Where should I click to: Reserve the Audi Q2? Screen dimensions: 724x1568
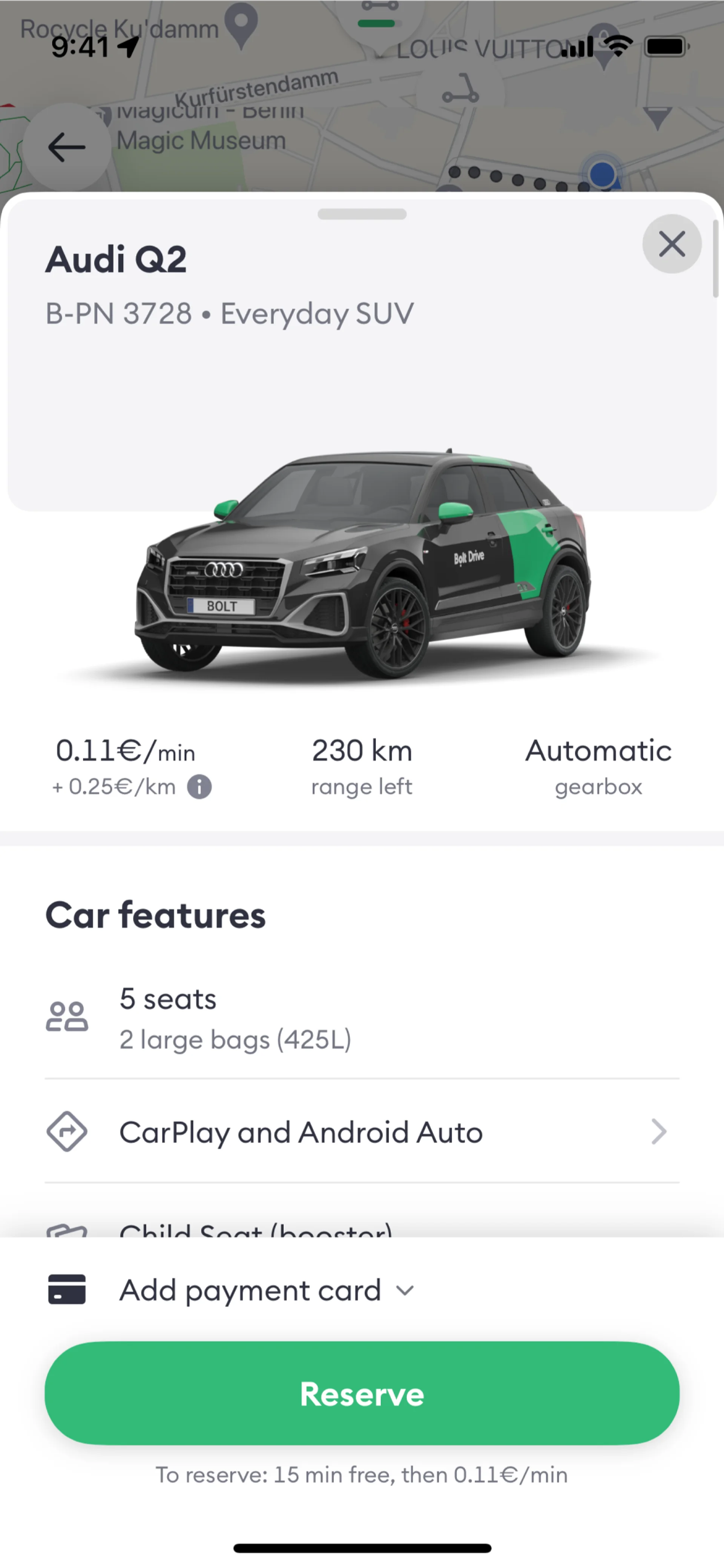(x=361, y=1393)
